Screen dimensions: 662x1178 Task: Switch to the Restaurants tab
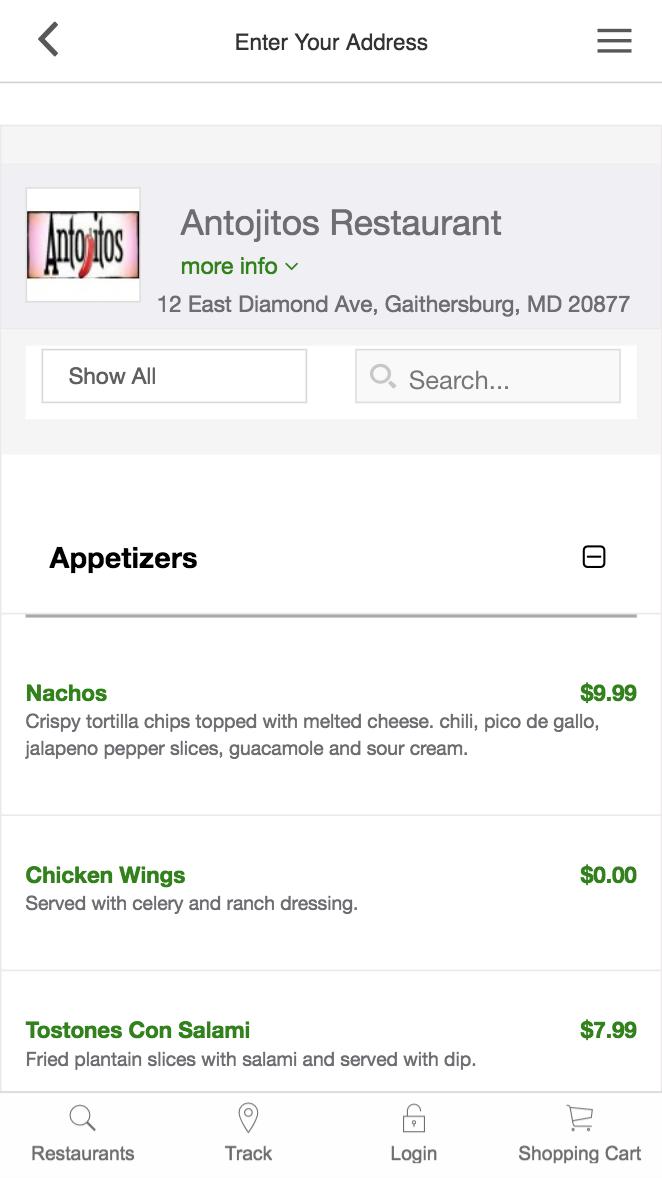[83, 1135]
